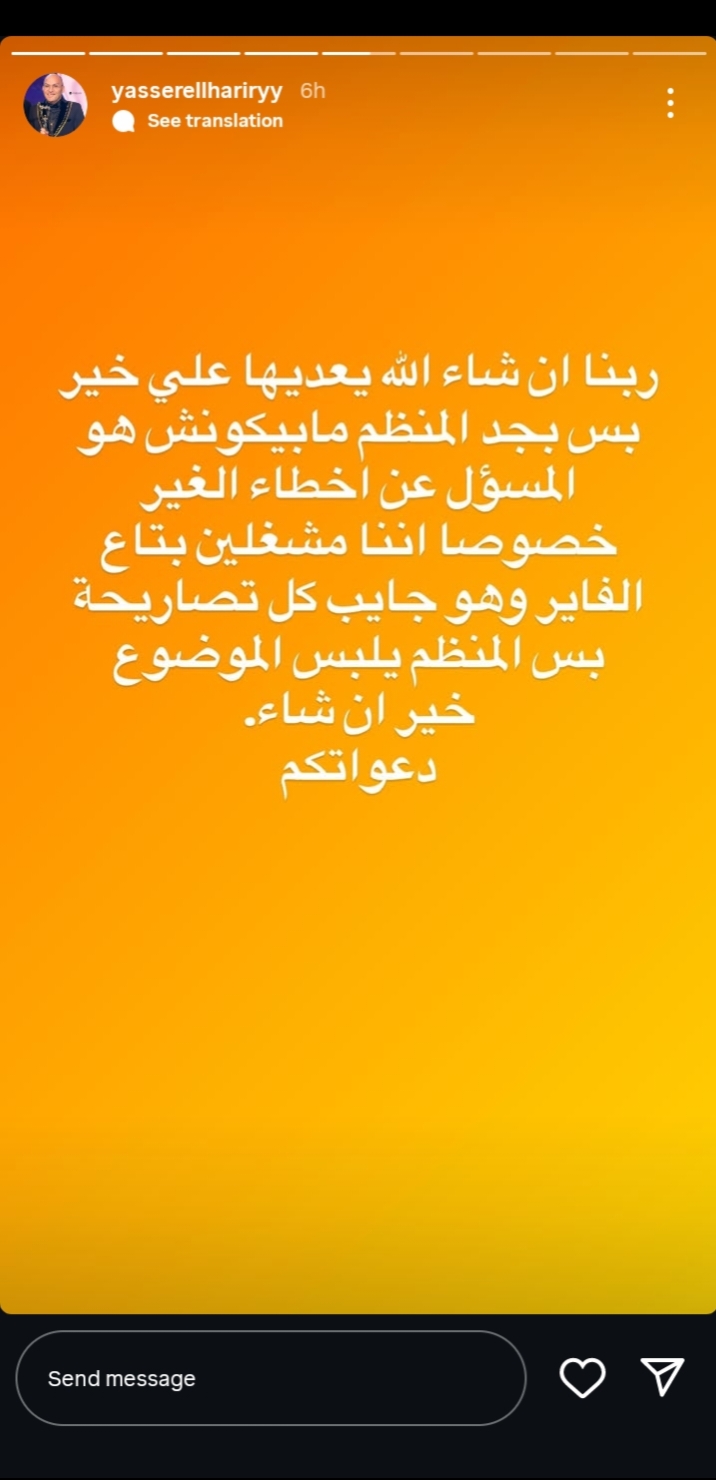Open the yasserellhariryy username link
The width and height of the screenshot is (716, 1480).
(x=198, y=91)
